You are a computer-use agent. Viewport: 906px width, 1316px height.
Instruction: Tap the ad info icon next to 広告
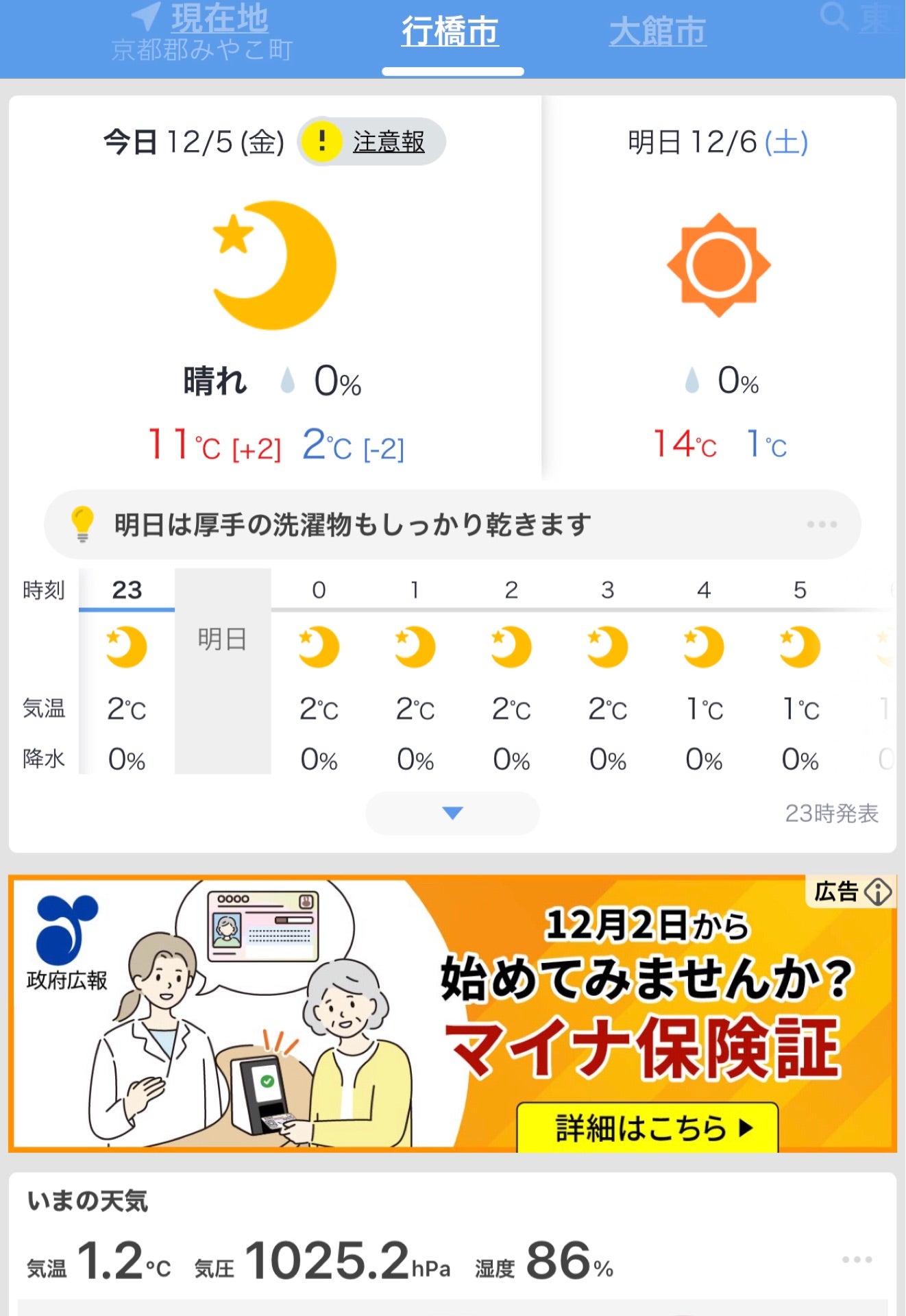[x=878, y=892]
